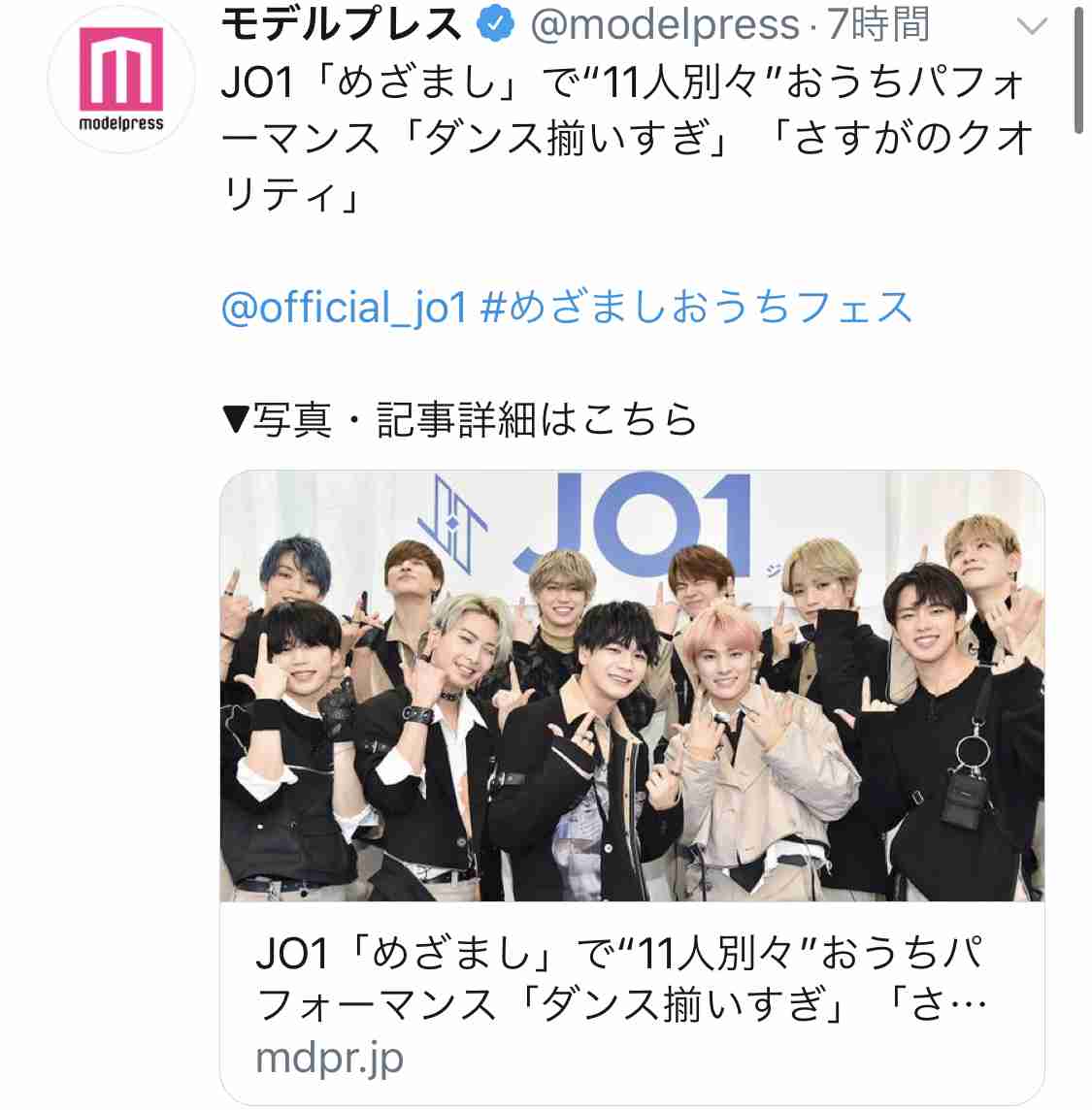Open the @official_jo1 mention
The height and width of the screenshot is (1110, 1092).
pos(345,309)
